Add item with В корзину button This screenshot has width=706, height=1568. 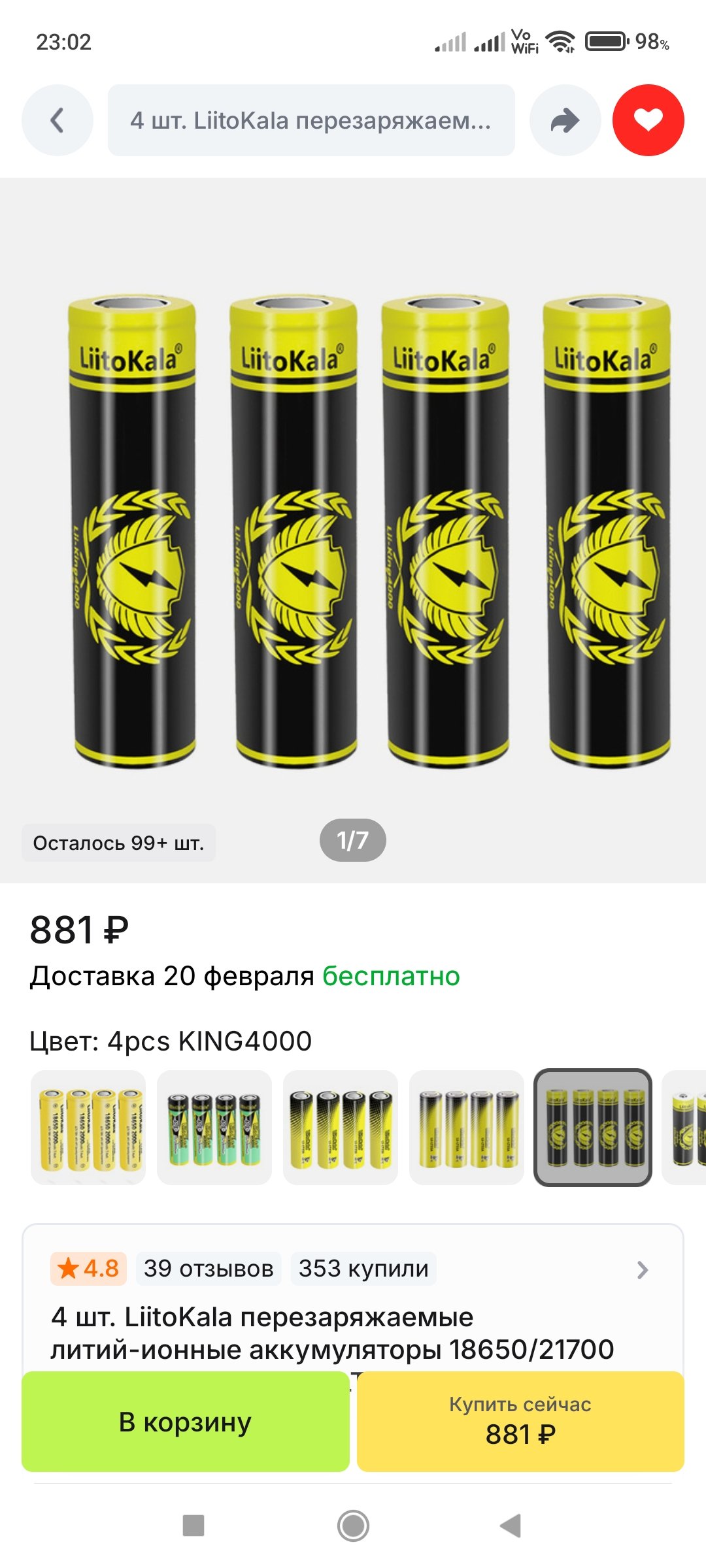pos(186,1422)
